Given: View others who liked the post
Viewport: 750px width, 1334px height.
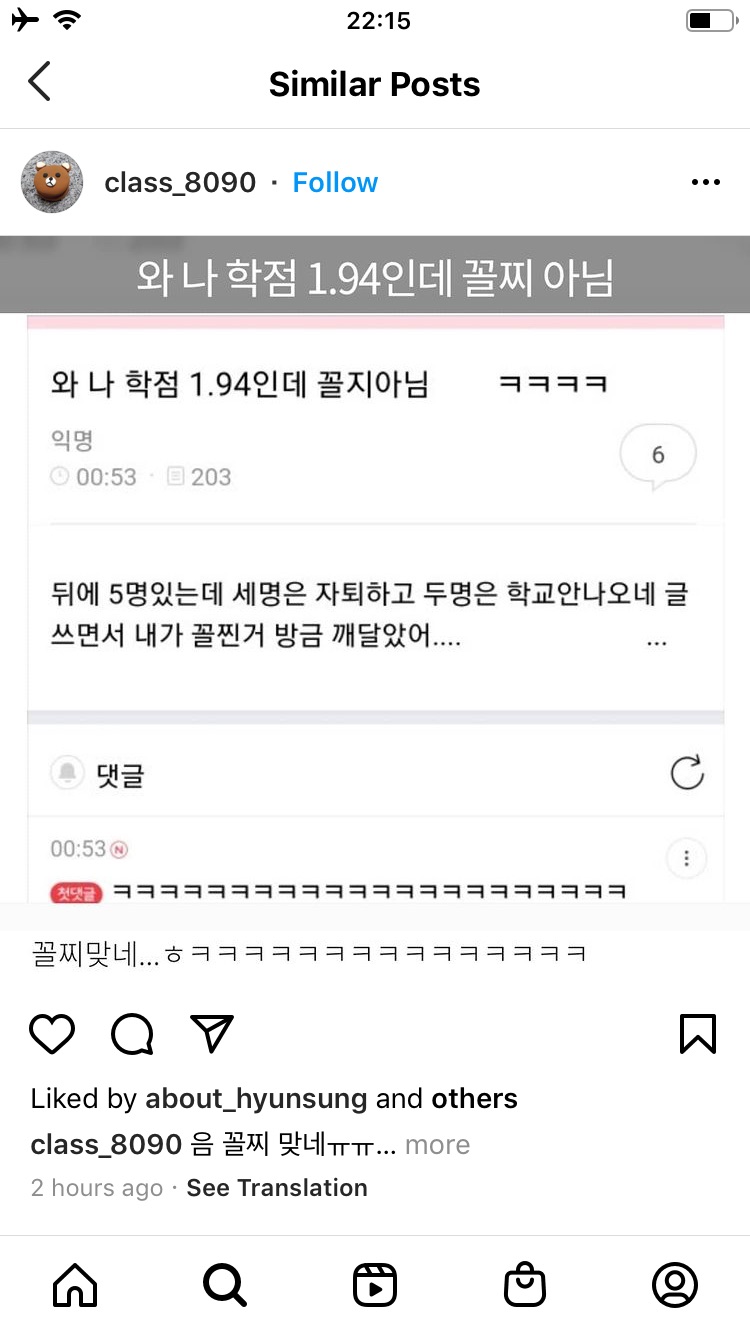Looking at the screenshot, I should tap(474, 1098).
